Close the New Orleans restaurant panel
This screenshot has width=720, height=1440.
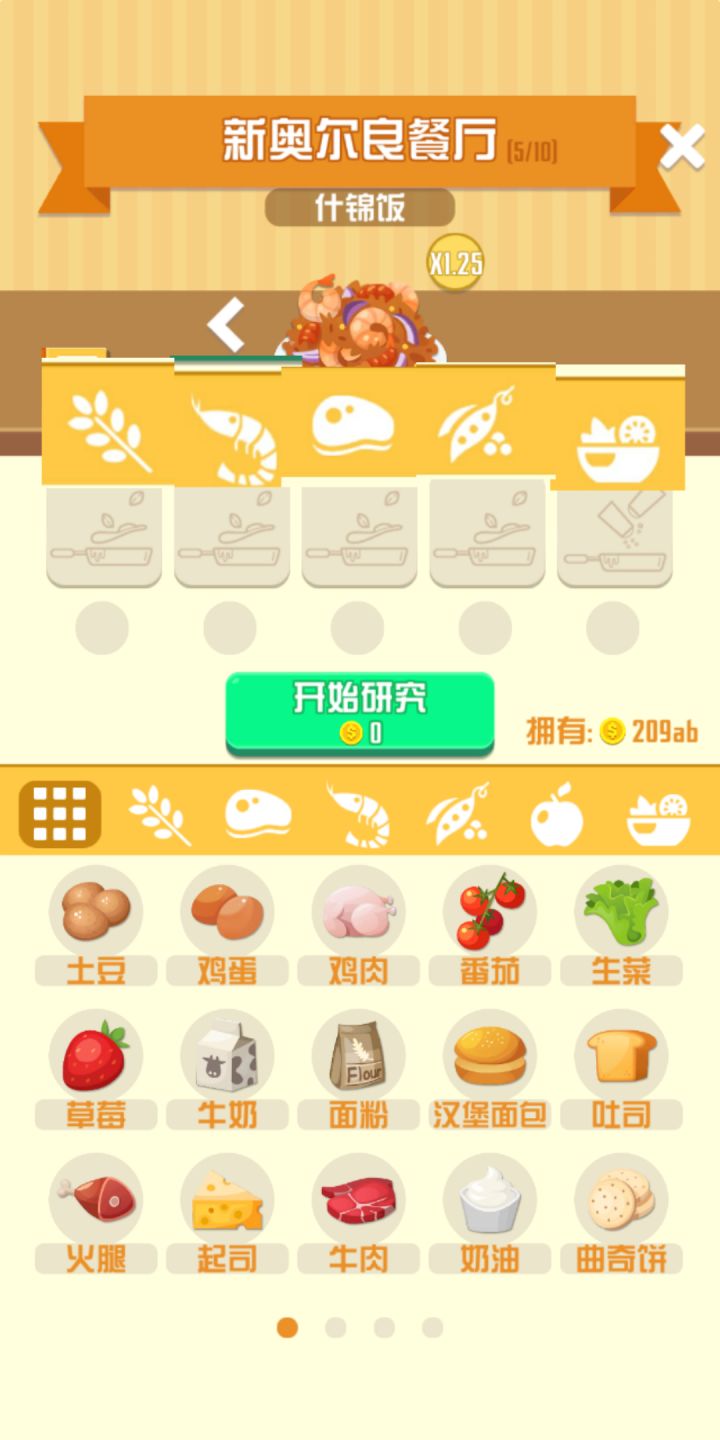(682, 147)
